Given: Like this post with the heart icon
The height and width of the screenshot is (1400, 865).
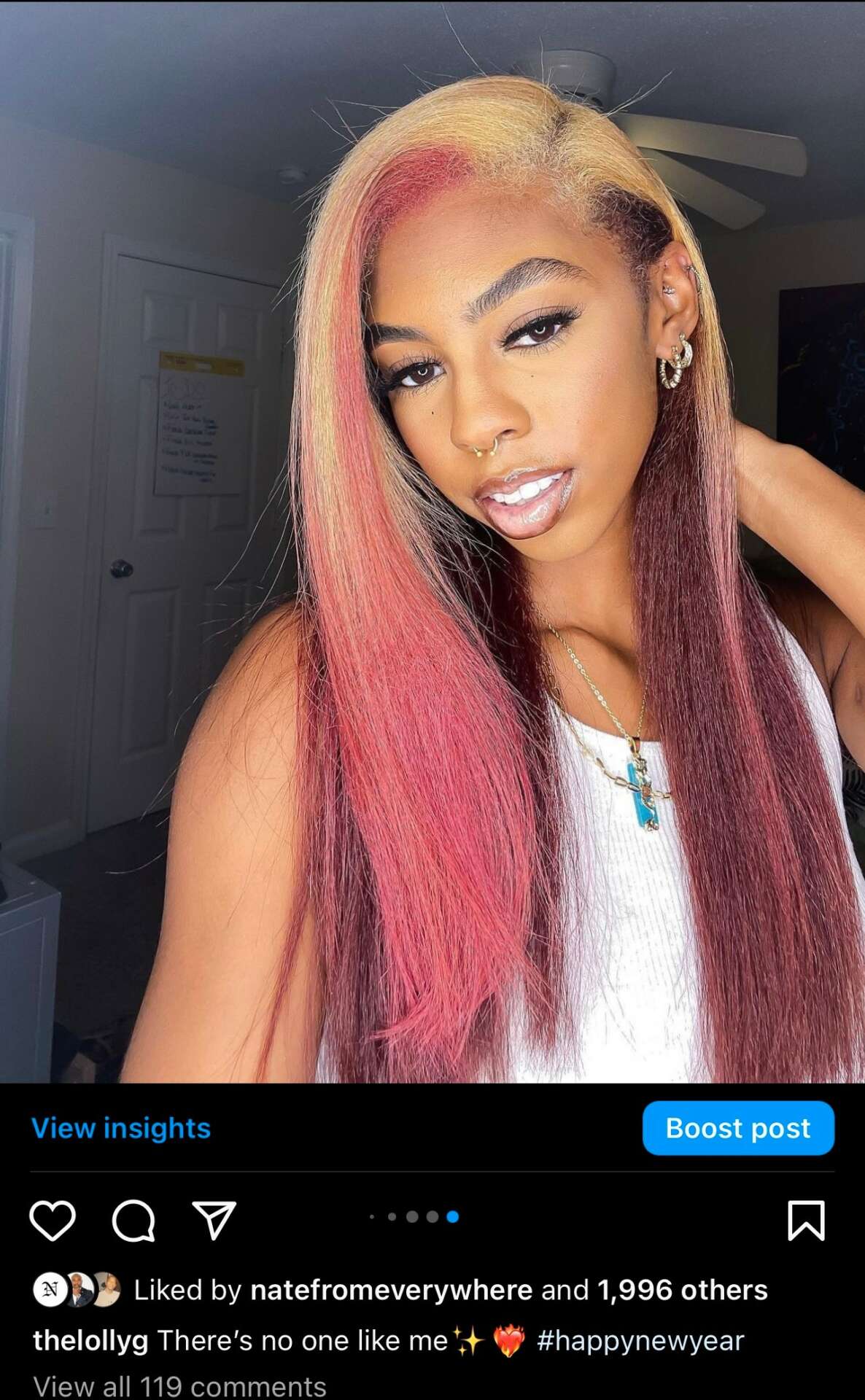Looking at the screenshot, I should tap(53, 1221).
